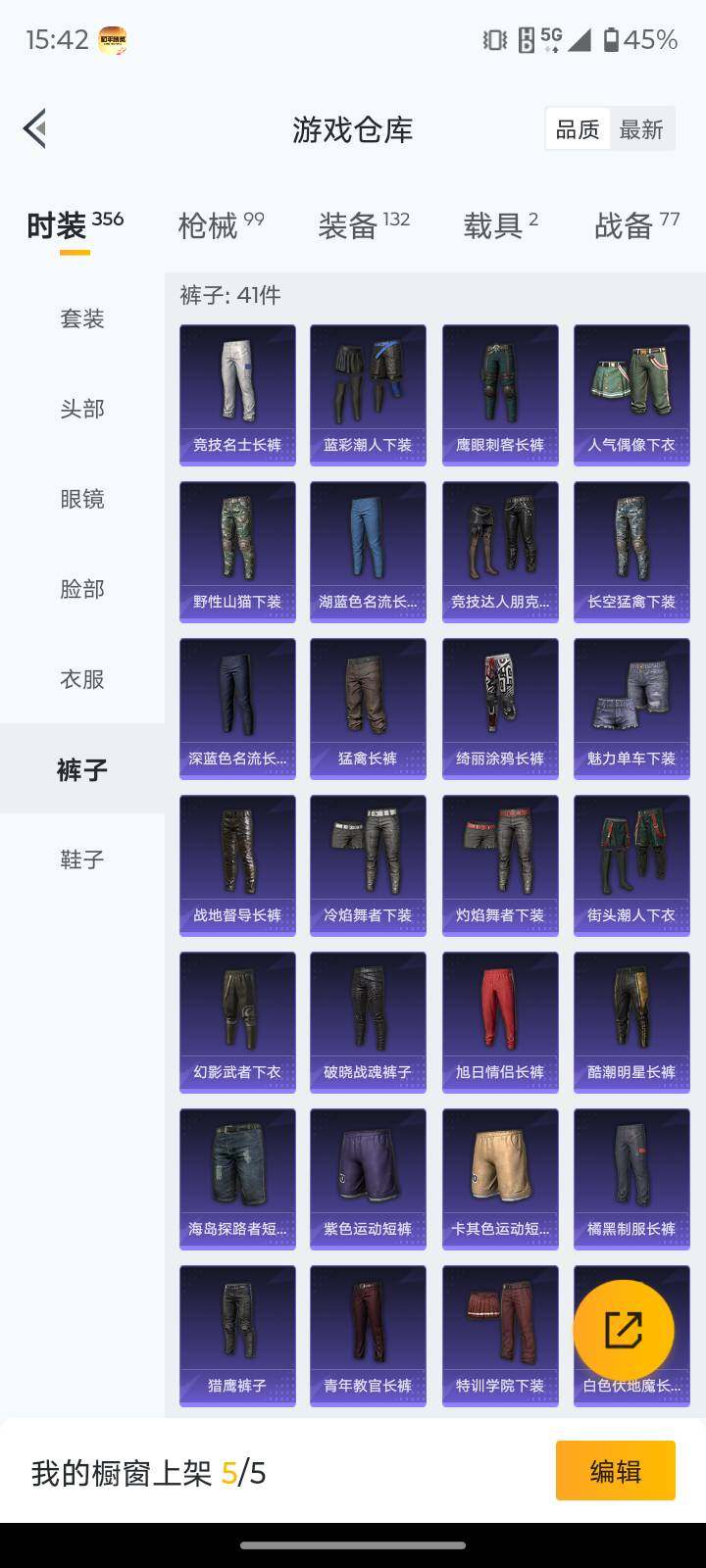Open the 绮丽涂鸦长裤 item

click(x=500, y=708)
